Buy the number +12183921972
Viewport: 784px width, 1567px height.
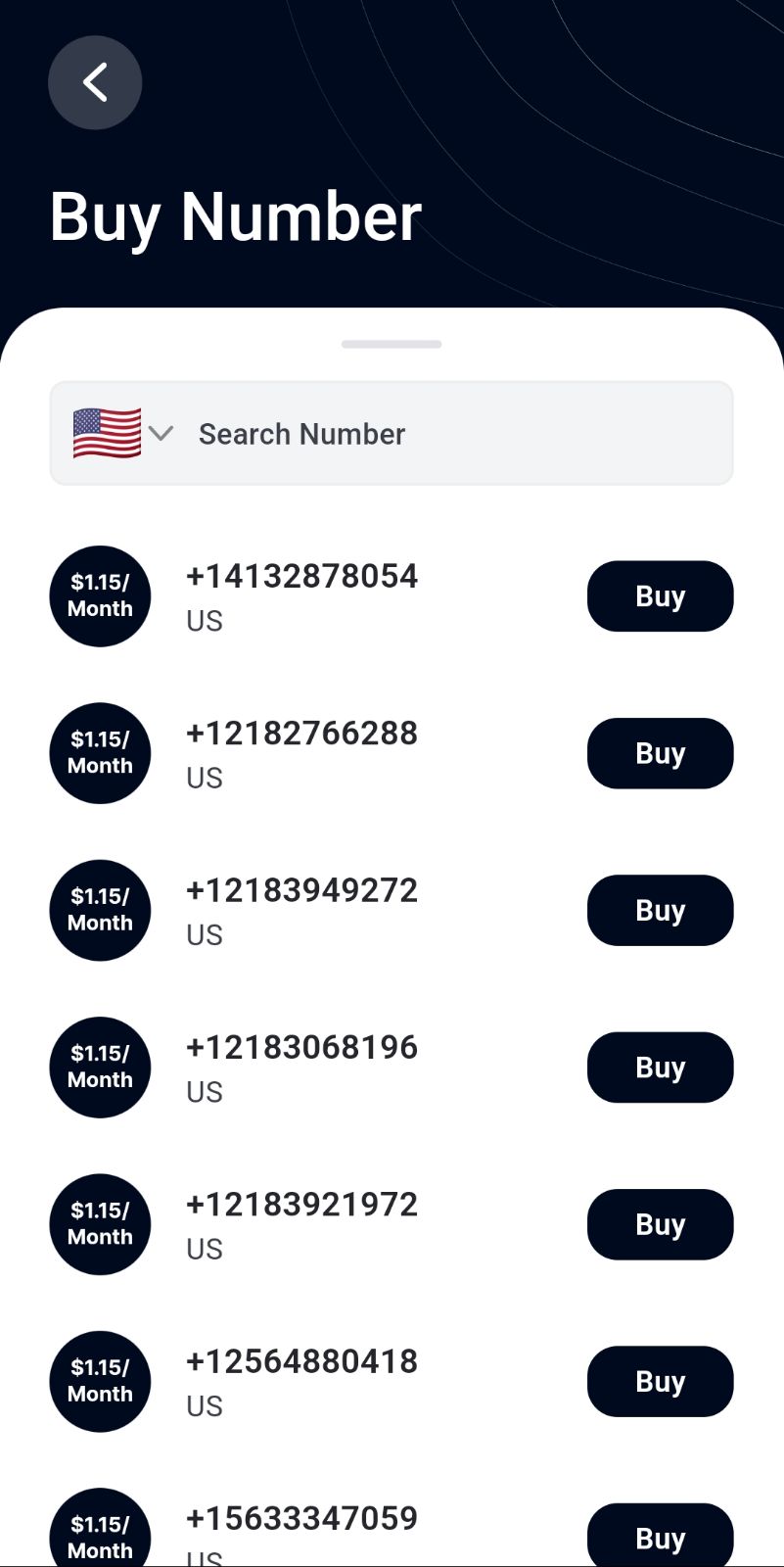(x=660, y=1224)
